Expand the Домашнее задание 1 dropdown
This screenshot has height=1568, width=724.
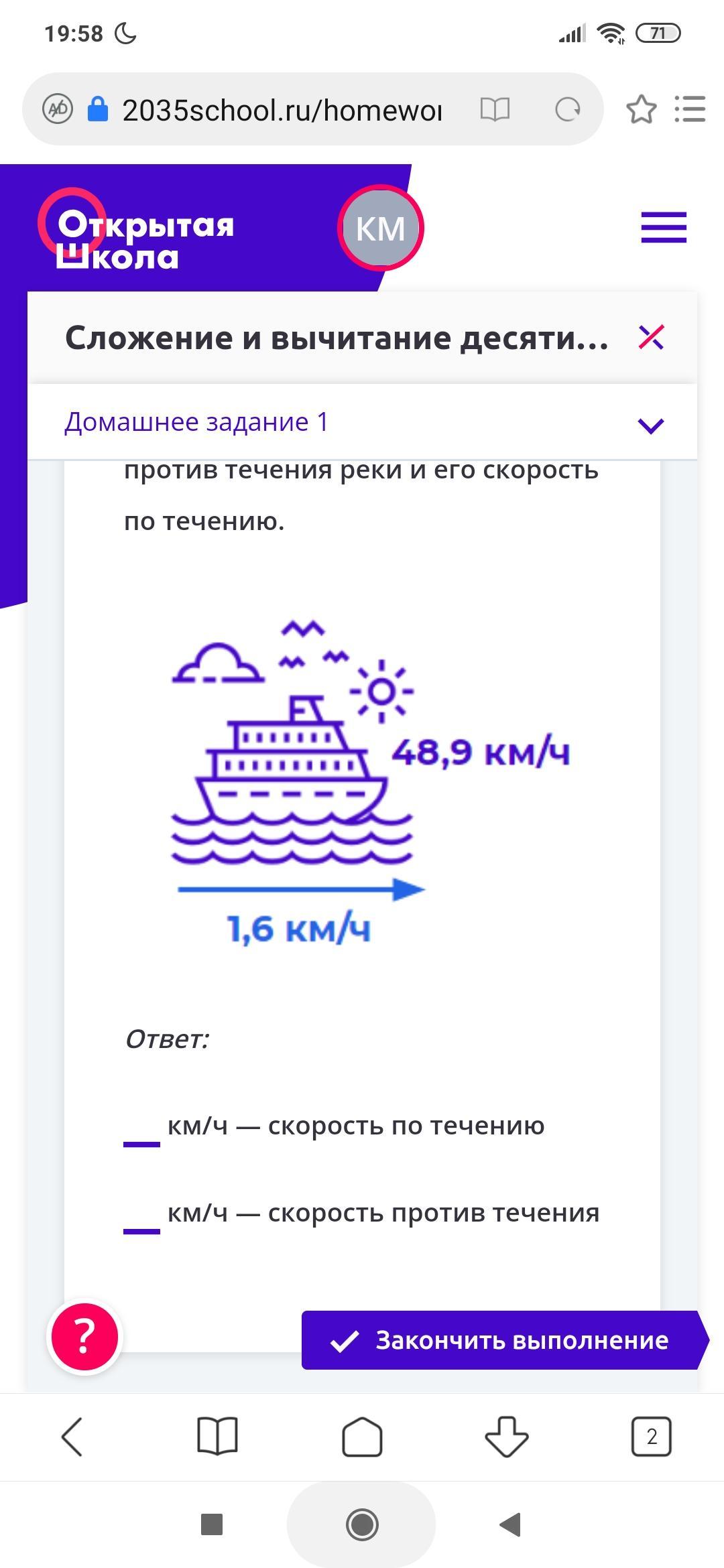(x=650, y=424)
